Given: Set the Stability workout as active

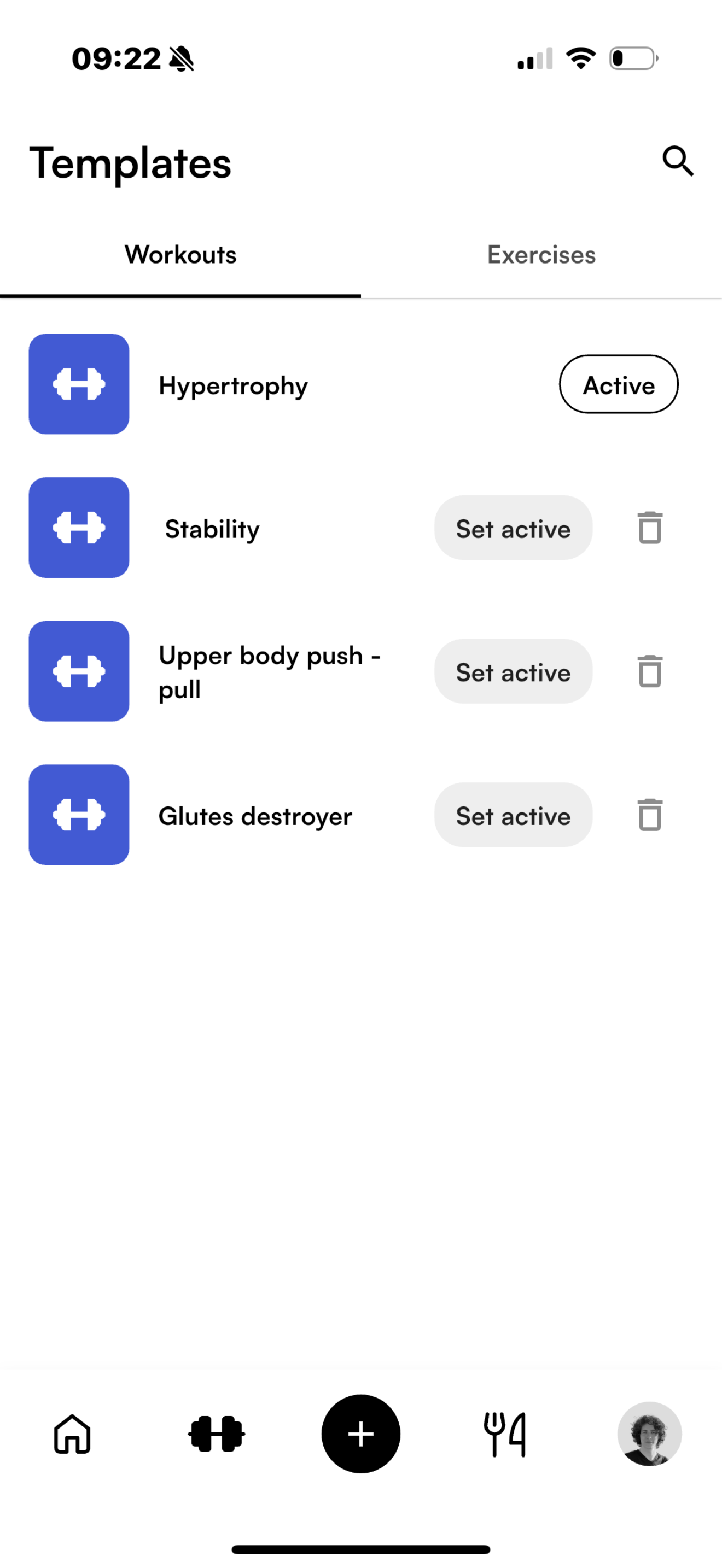Looking at the screenshot, I should [513, 528].
